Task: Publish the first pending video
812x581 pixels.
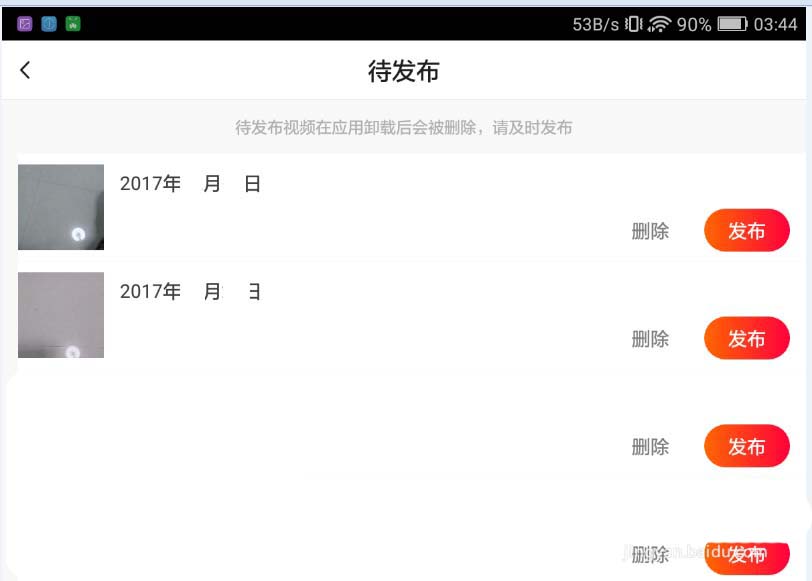Action: point(746,231)
